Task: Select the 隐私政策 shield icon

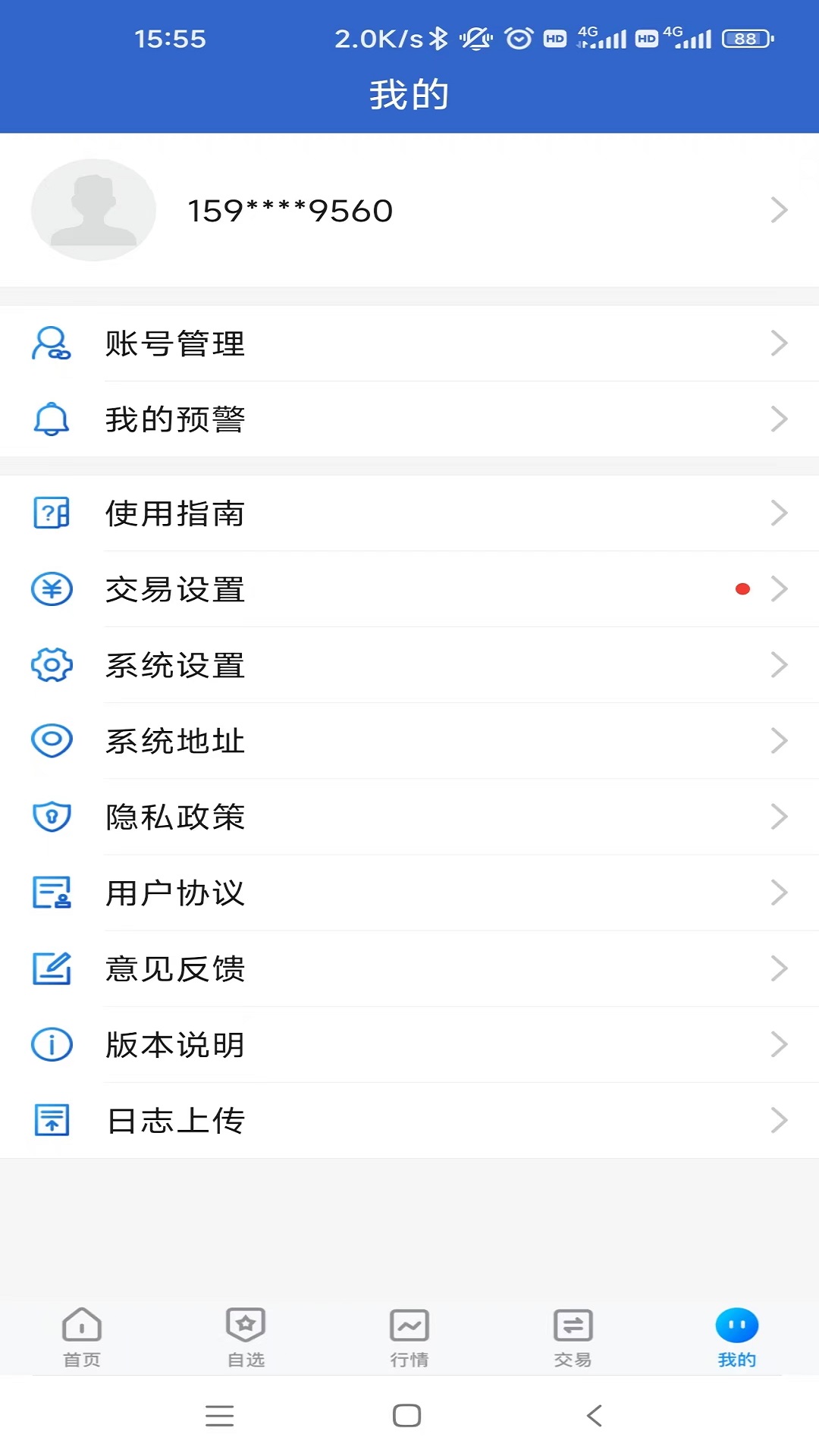Action: 50,817
